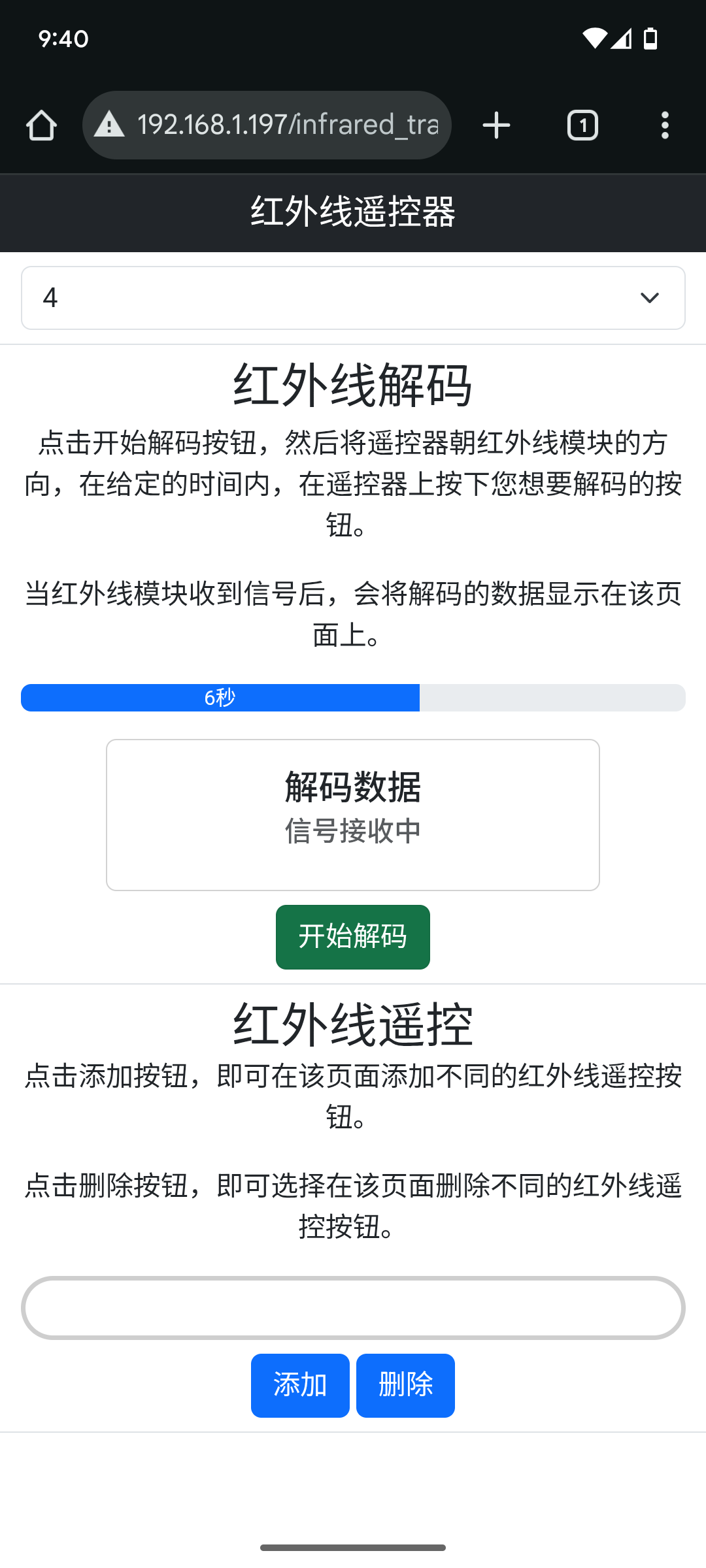The height and width of the screenshot is (1568, 706).
Task: Open a new browser tab
Action: [x=496, y=125]
